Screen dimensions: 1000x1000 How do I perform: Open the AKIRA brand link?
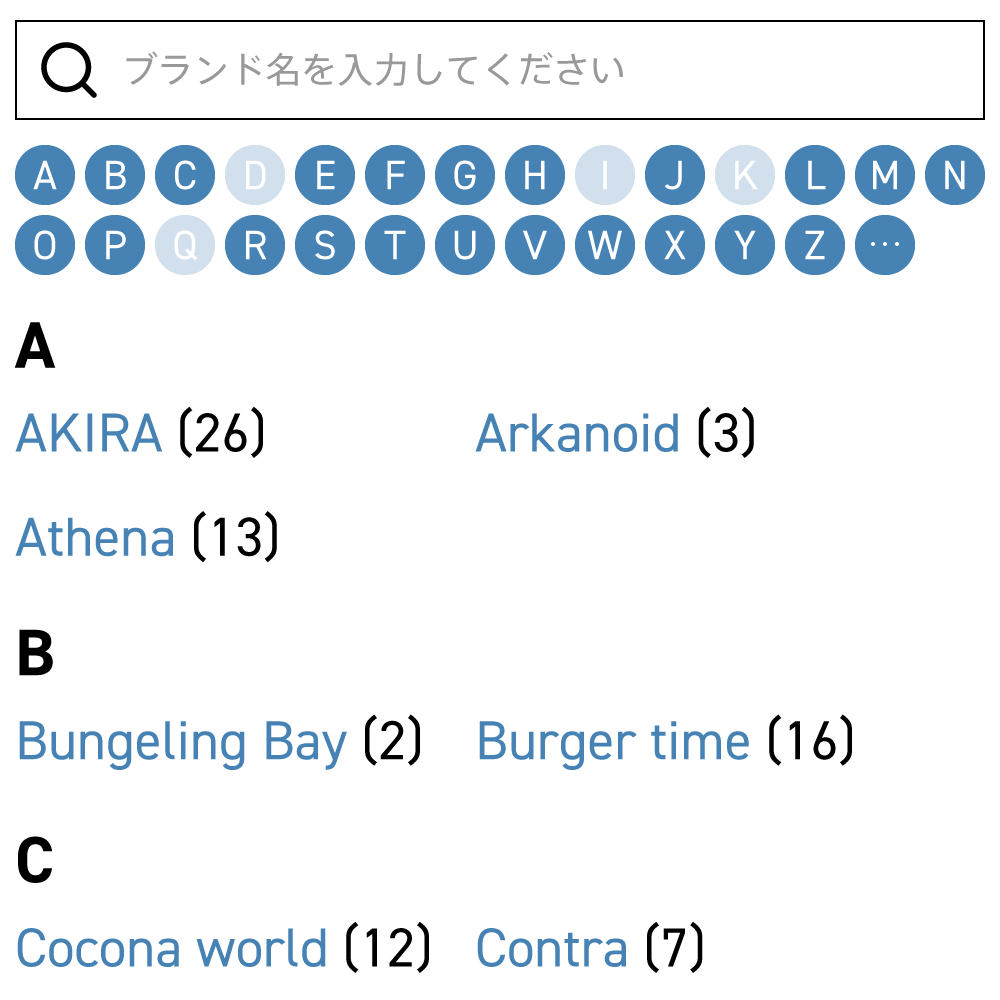pos(89,433)
